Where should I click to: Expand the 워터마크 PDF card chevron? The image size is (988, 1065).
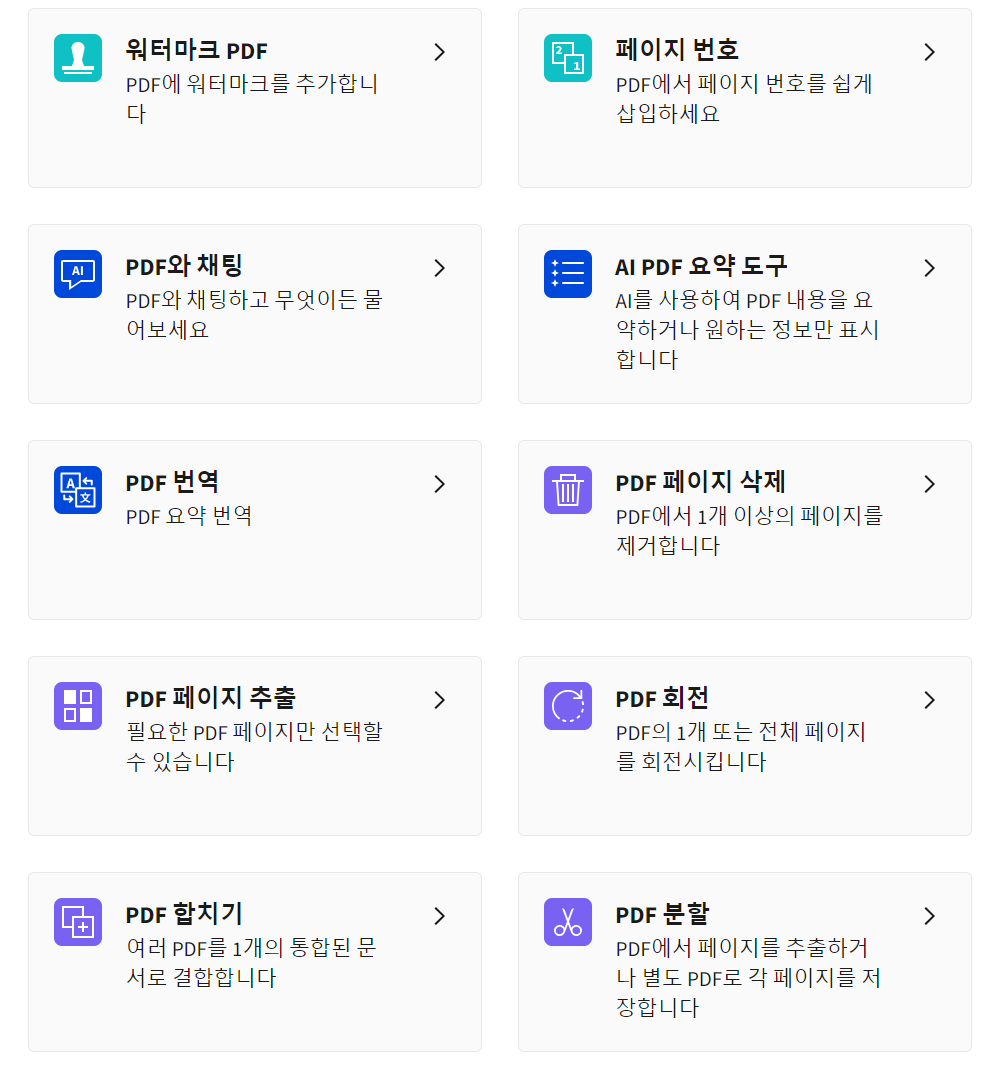[x=439, y=52]
